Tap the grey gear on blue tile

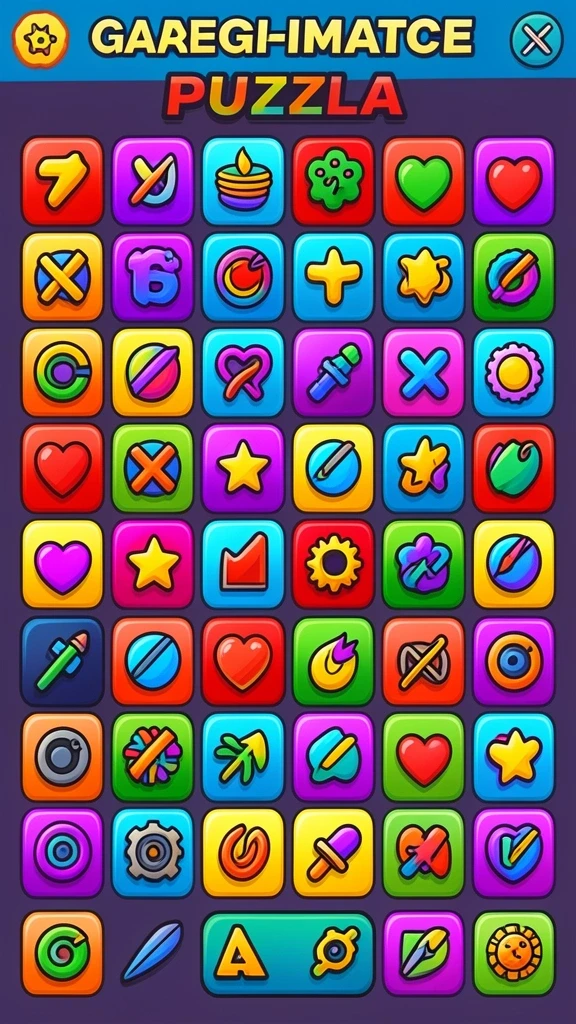[x=153, y=853]
